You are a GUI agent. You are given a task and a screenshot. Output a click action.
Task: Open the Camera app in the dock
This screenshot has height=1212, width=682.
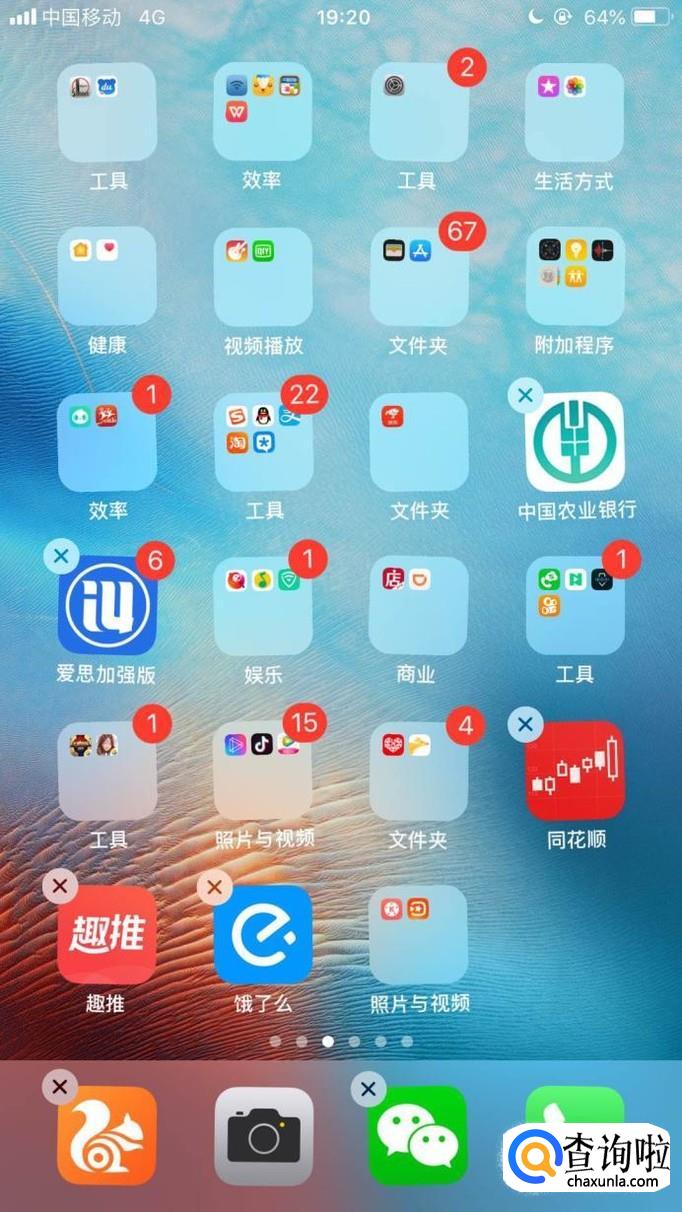click(263, 1136)
